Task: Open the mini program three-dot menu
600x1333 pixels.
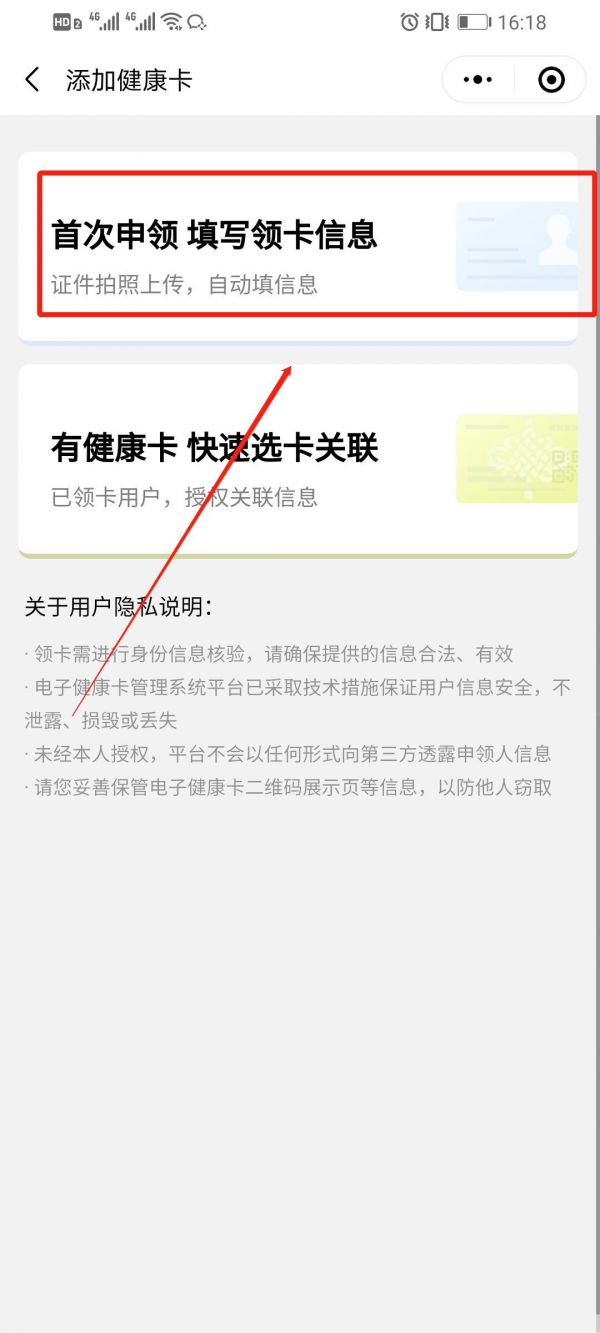Action: click(478, 80)
